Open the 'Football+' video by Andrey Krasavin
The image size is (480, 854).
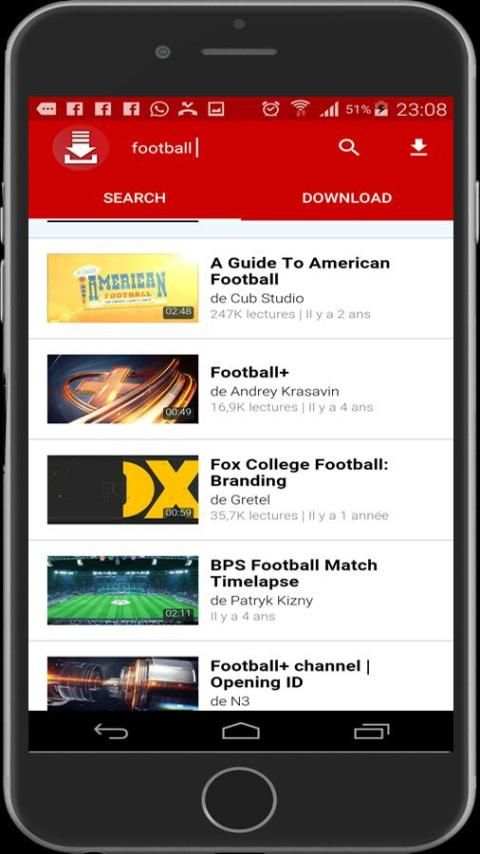(x=241, y=389)
